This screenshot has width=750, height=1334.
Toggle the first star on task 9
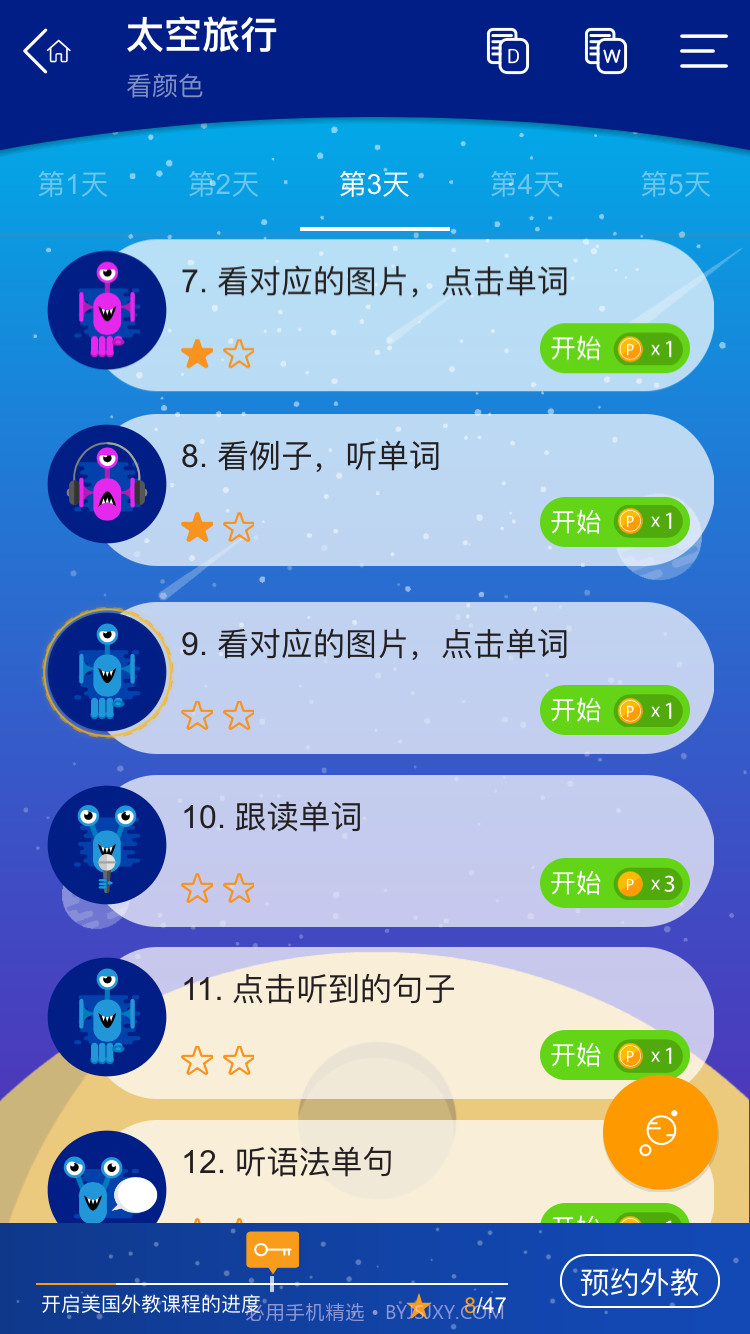coord(198,716)
